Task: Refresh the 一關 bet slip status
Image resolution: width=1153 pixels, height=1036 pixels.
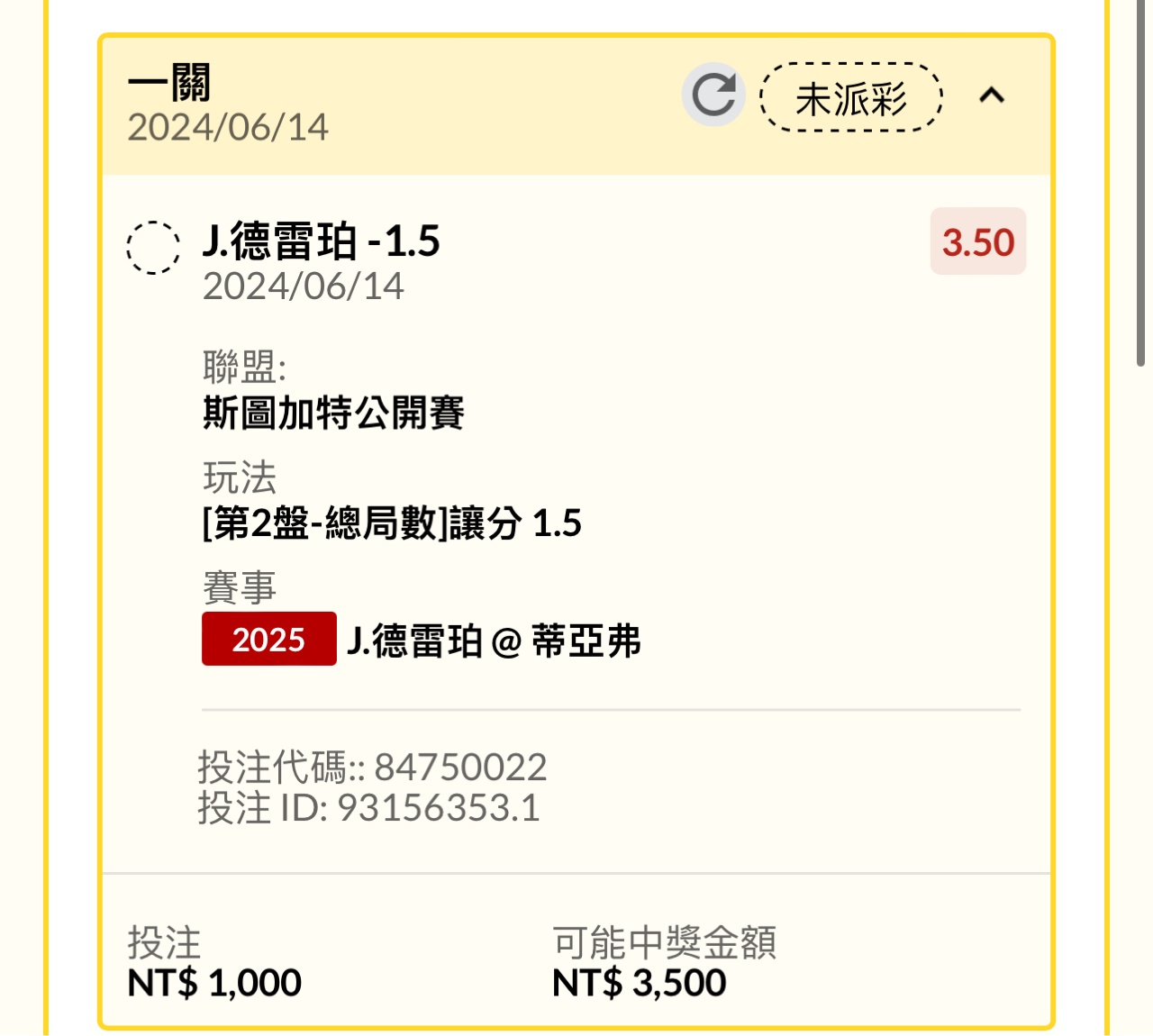Action: 713,95
